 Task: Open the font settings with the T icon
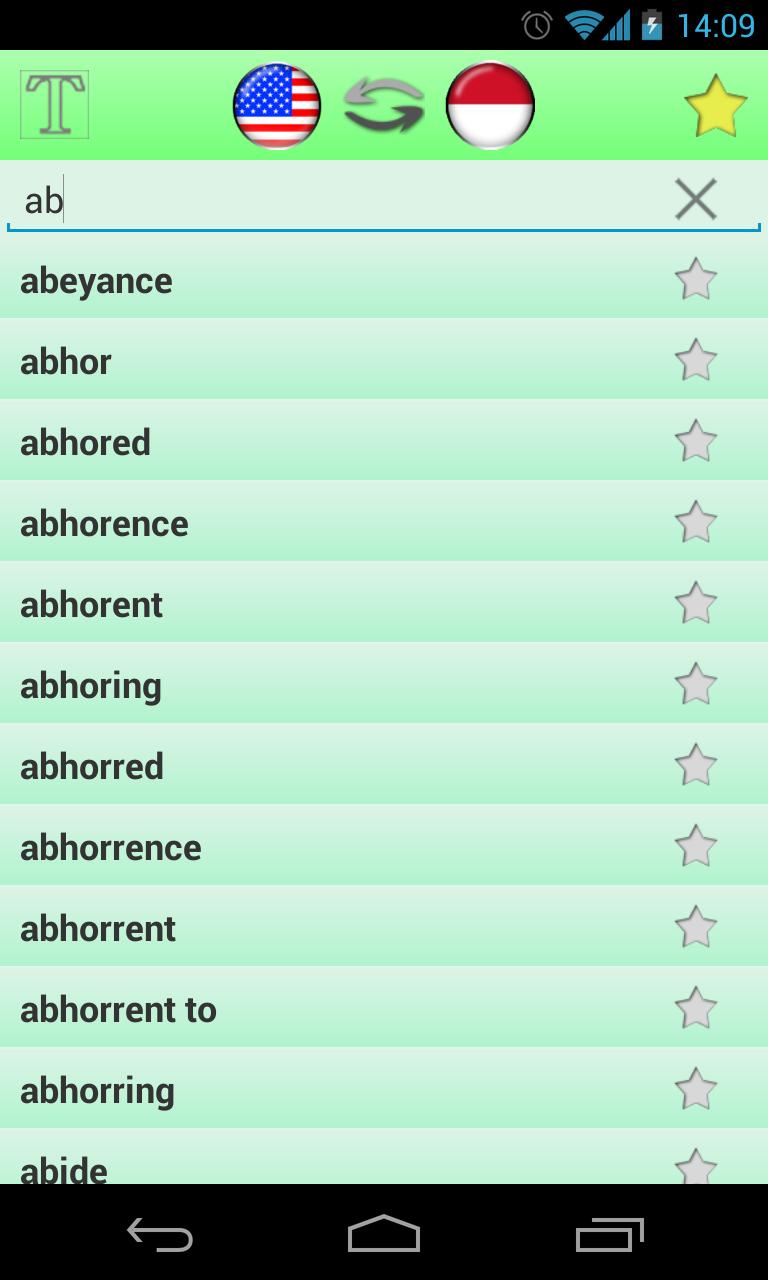pos(53,103)
